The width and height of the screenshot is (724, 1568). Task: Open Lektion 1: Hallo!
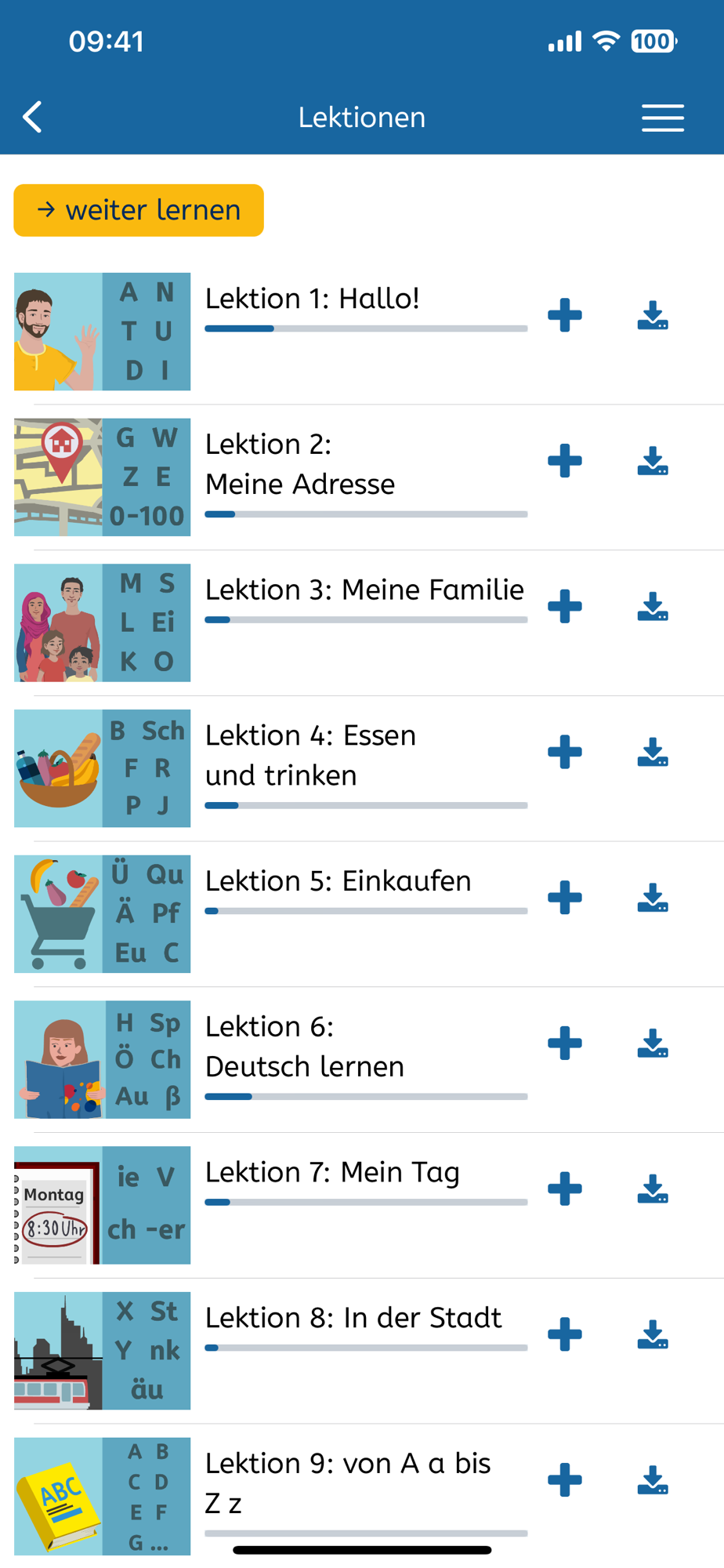312,299
